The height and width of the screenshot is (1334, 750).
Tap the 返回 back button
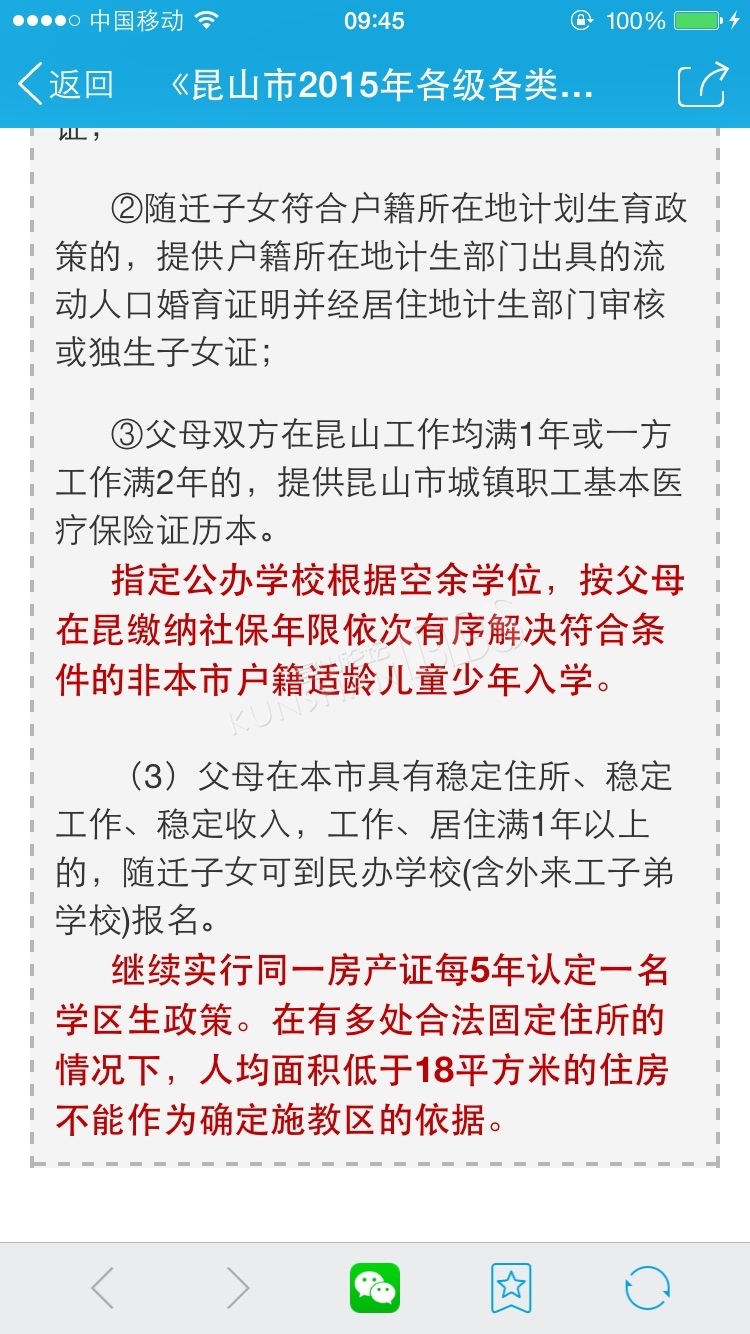tap(66, 85)
